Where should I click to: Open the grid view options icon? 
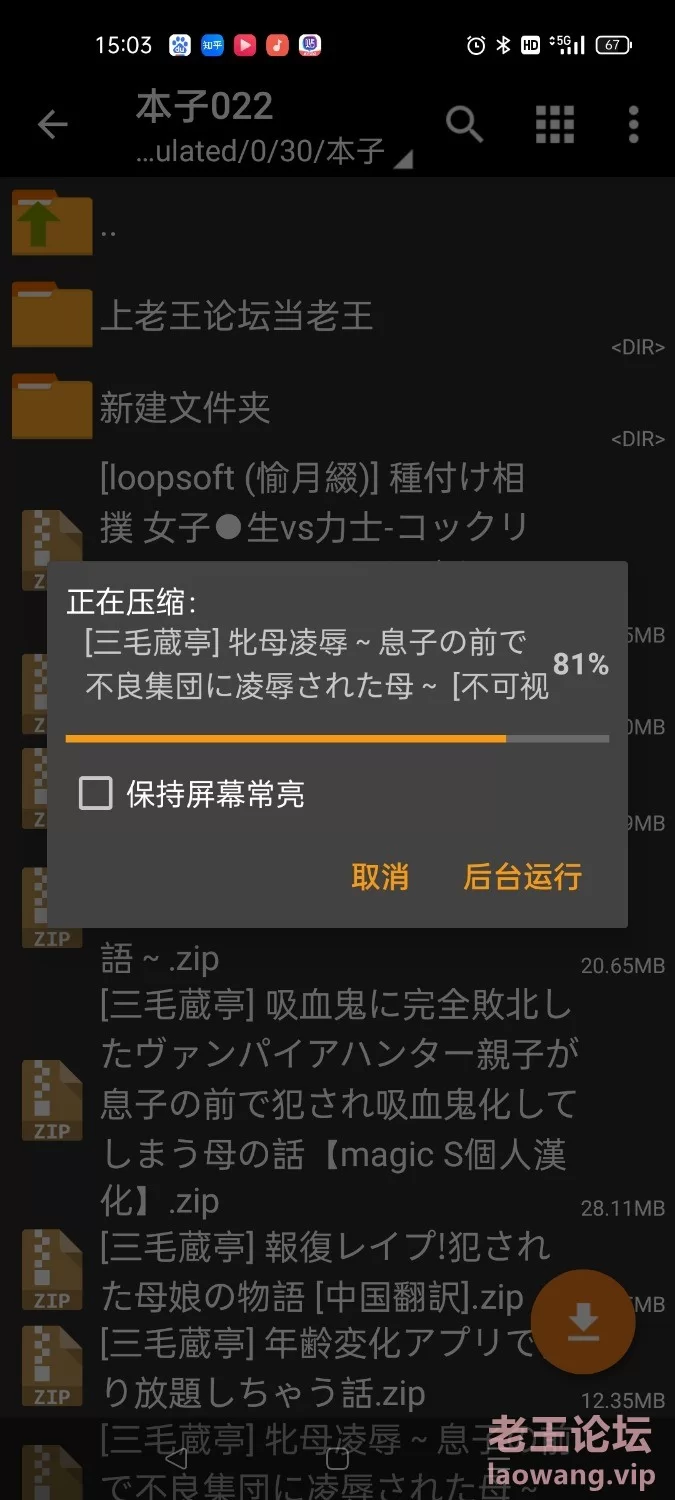pos(555,125)
